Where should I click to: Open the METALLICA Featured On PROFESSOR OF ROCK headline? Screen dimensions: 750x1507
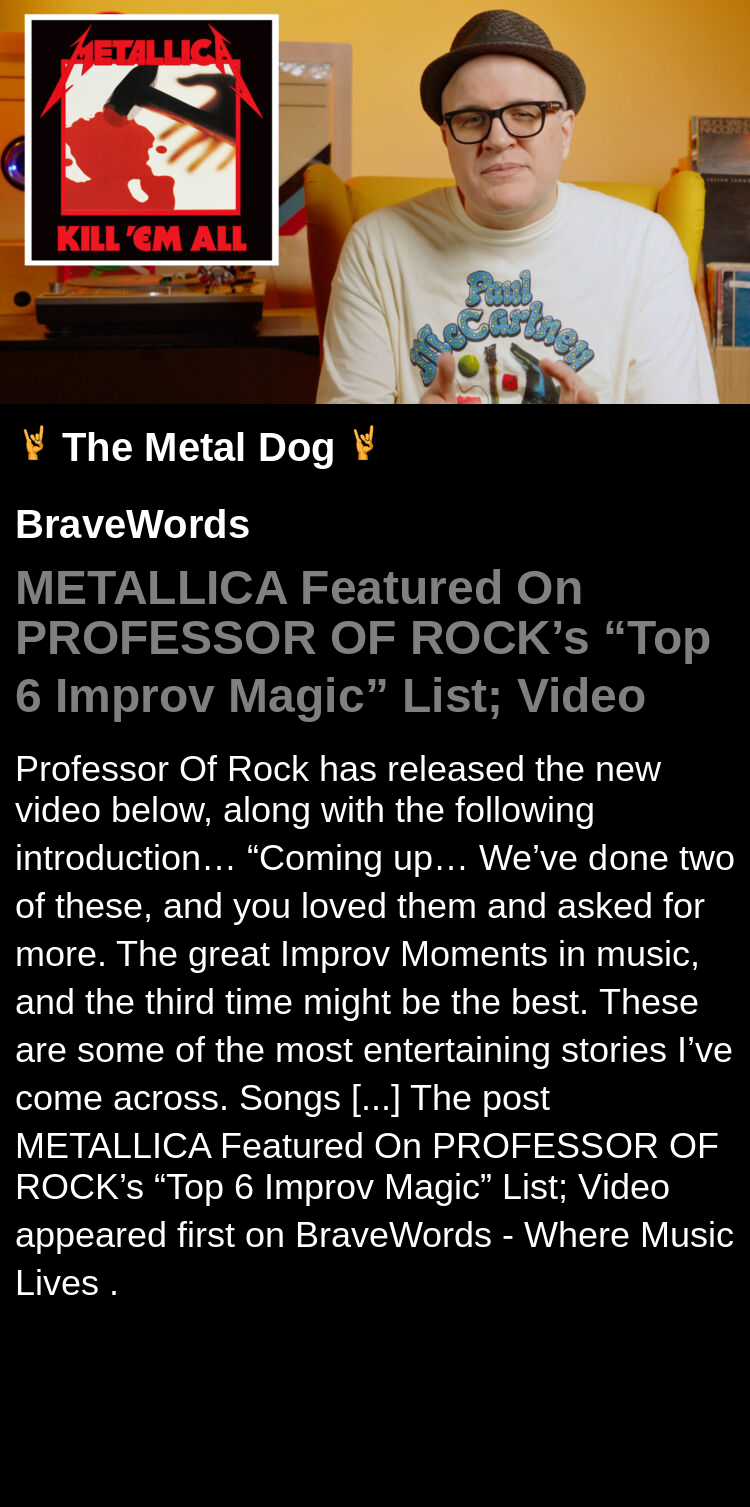click(x=362, y=641)
